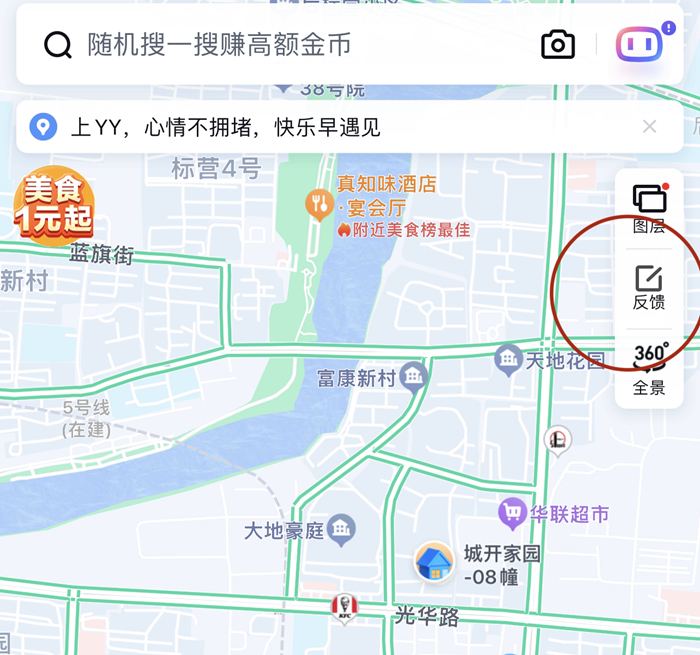Select the 富康新村 residential marker
700x655 pixels.
[x=414, y=377]
